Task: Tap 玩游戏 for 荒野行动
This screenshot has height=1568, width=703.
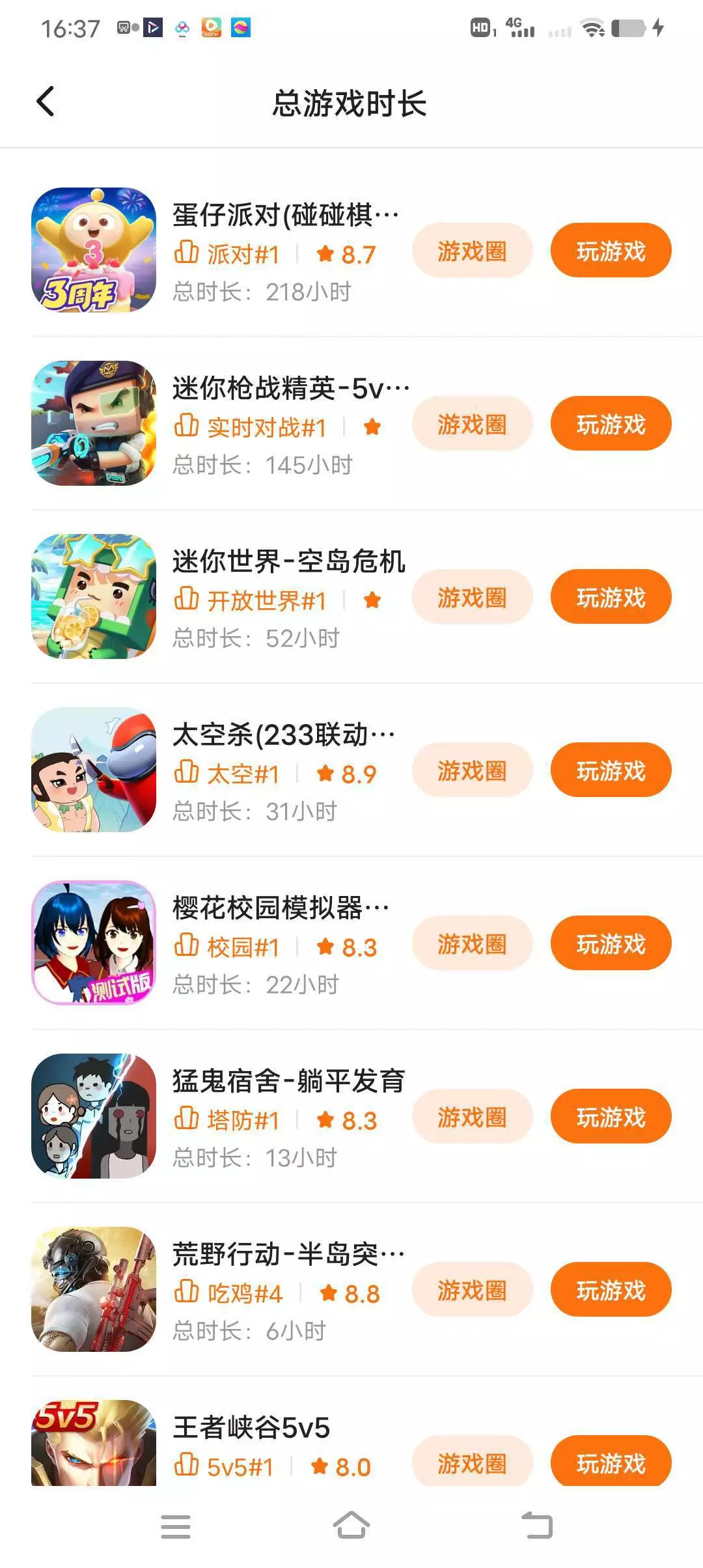Action: tap(611, 1290)
